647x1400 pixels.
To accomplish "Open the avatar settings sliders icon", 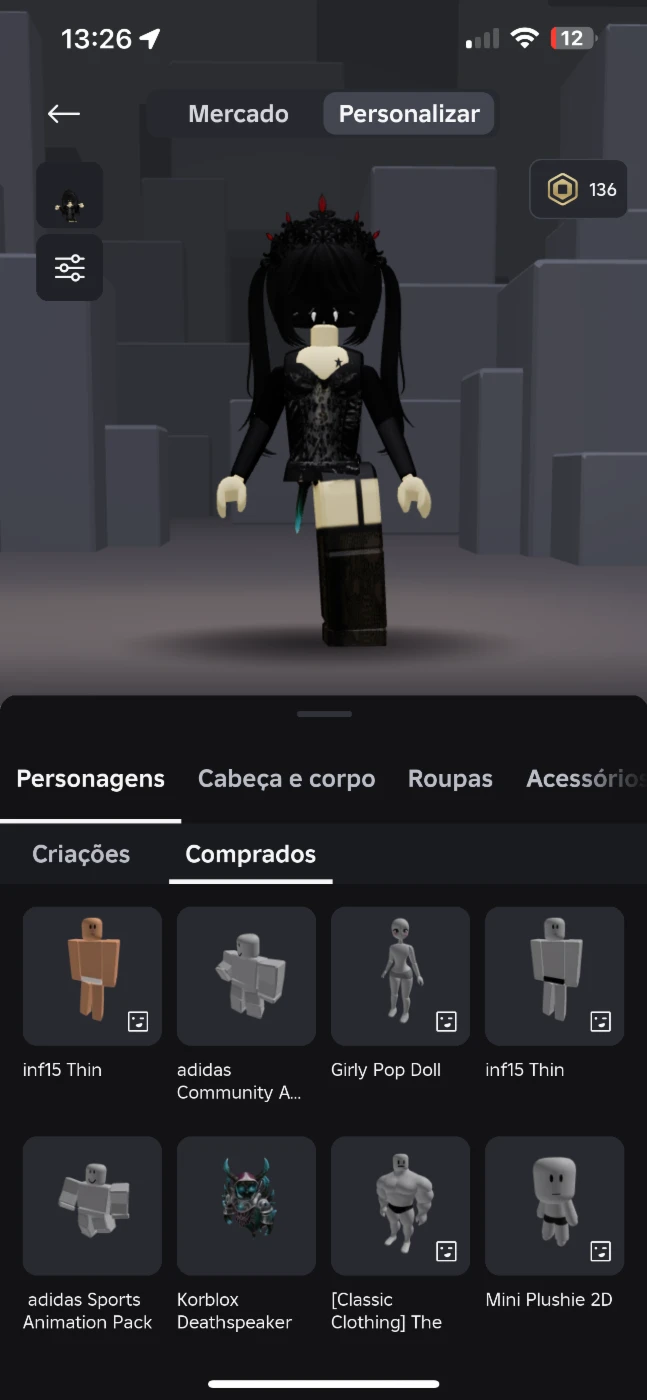I will [x=70, y=268].
